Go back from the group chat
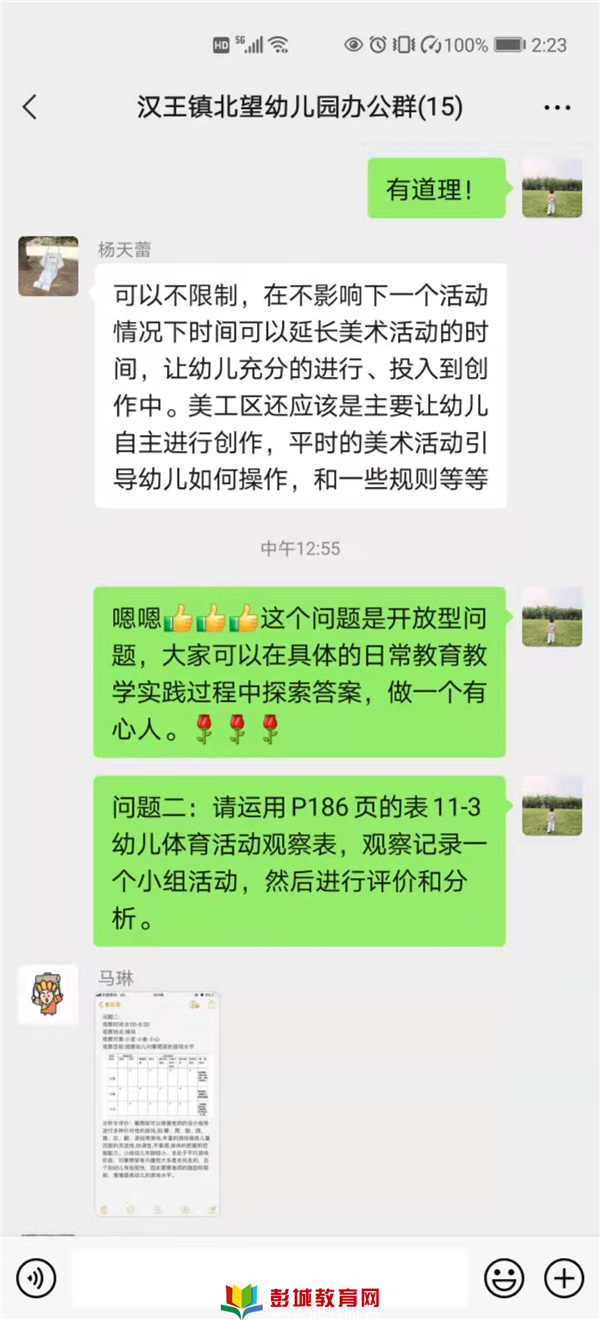The image size is (600, 1320). click(x=30, y=108)
